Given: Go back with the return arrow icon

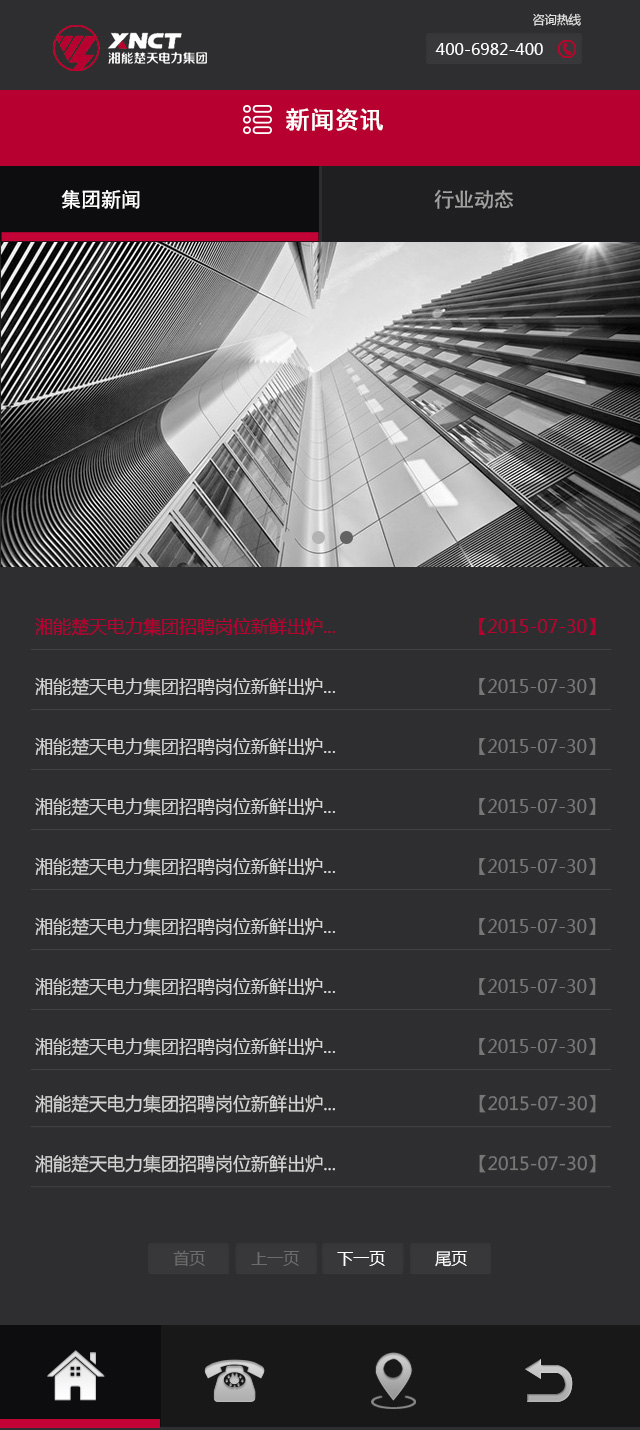Looking at the screenshot, I should pyautogui.click(x=549, y=1380).
